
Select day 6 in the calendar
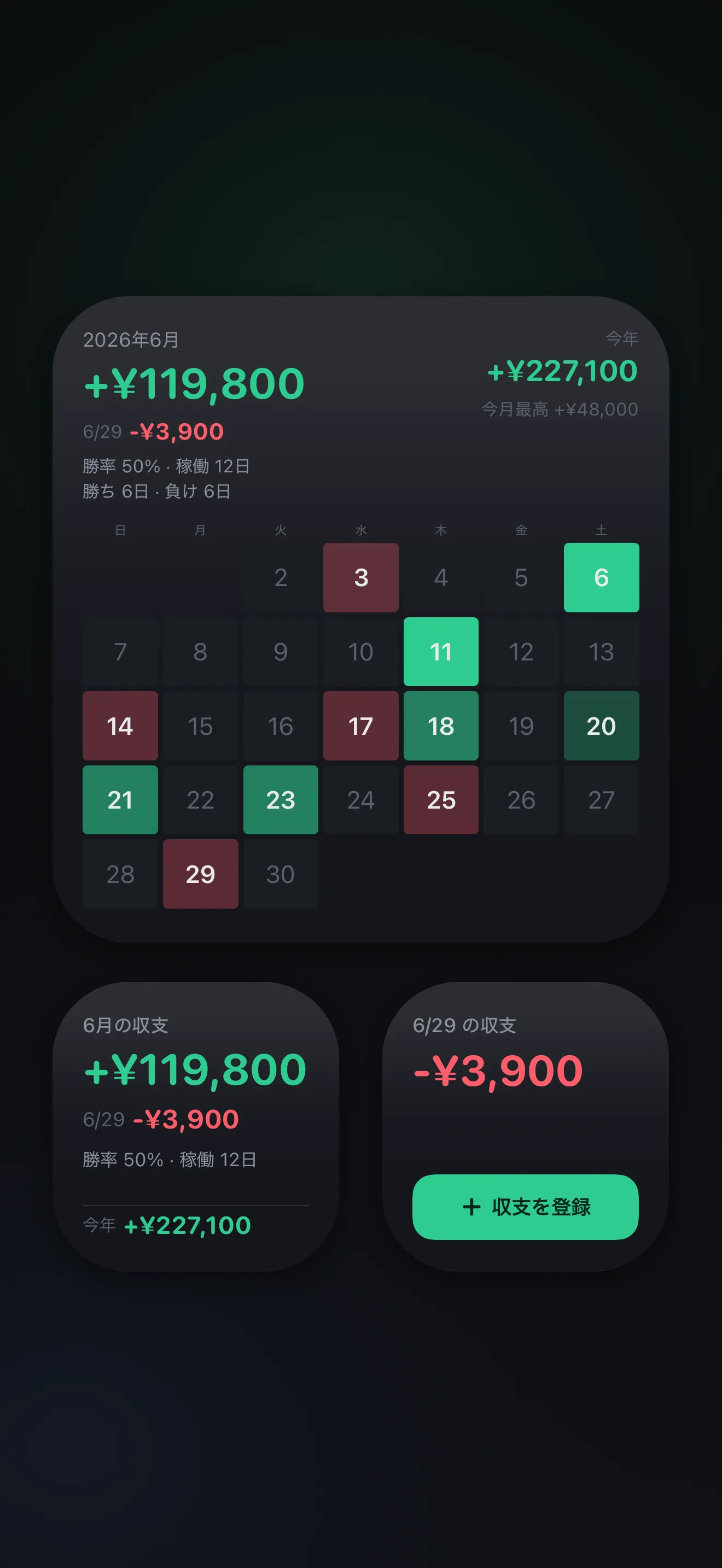[602, 577]
